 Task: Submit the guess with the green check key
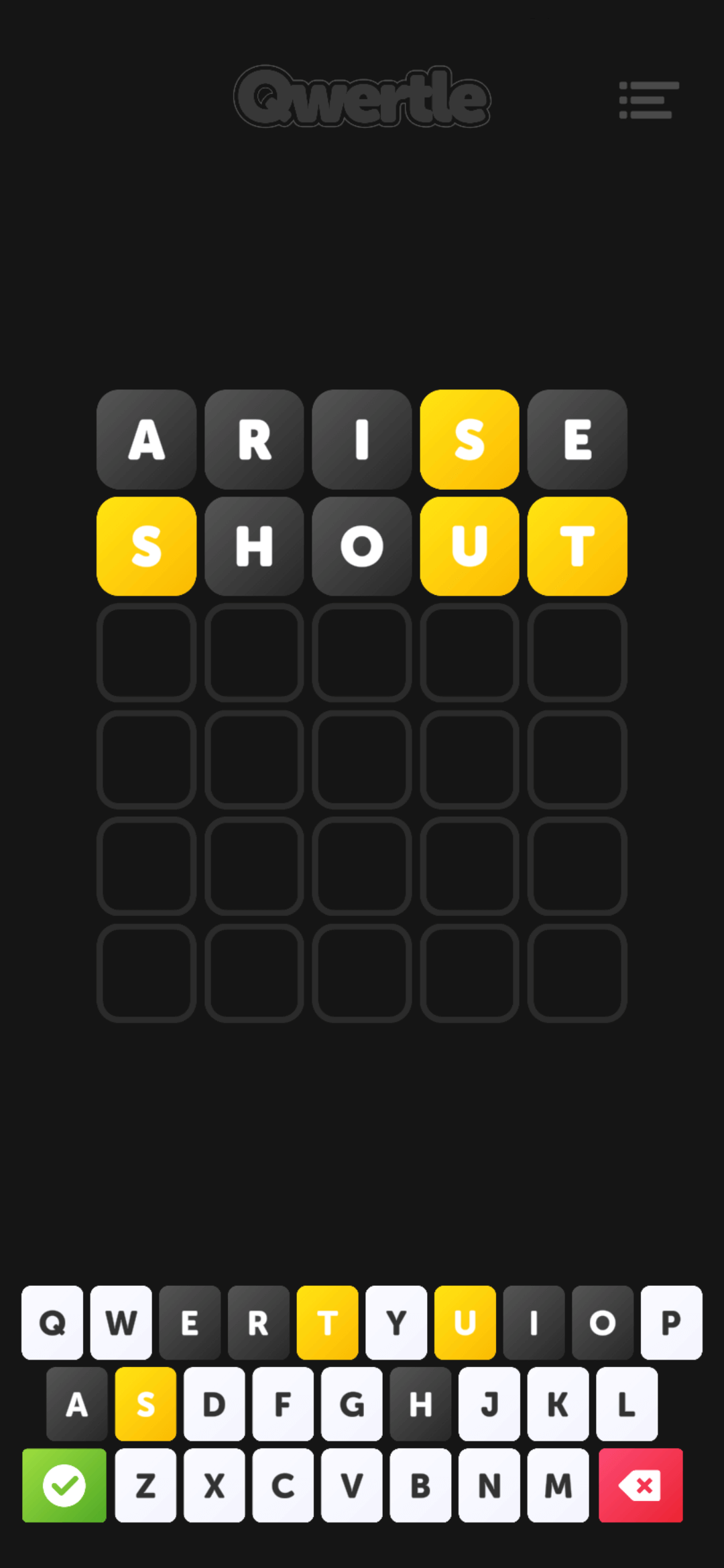tap(64, 1486)
